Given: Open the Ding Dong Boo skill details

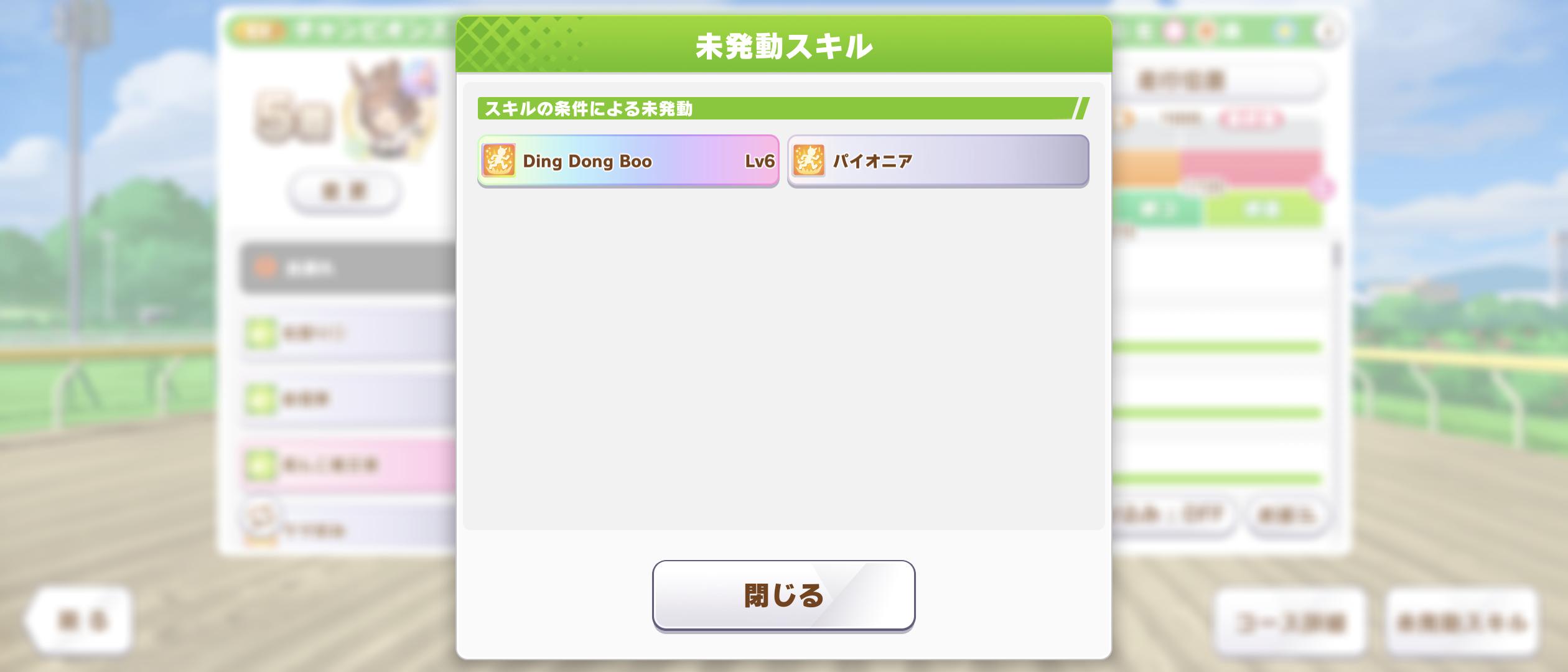Looking at the screenshot, I should click(x=628, y=161).
